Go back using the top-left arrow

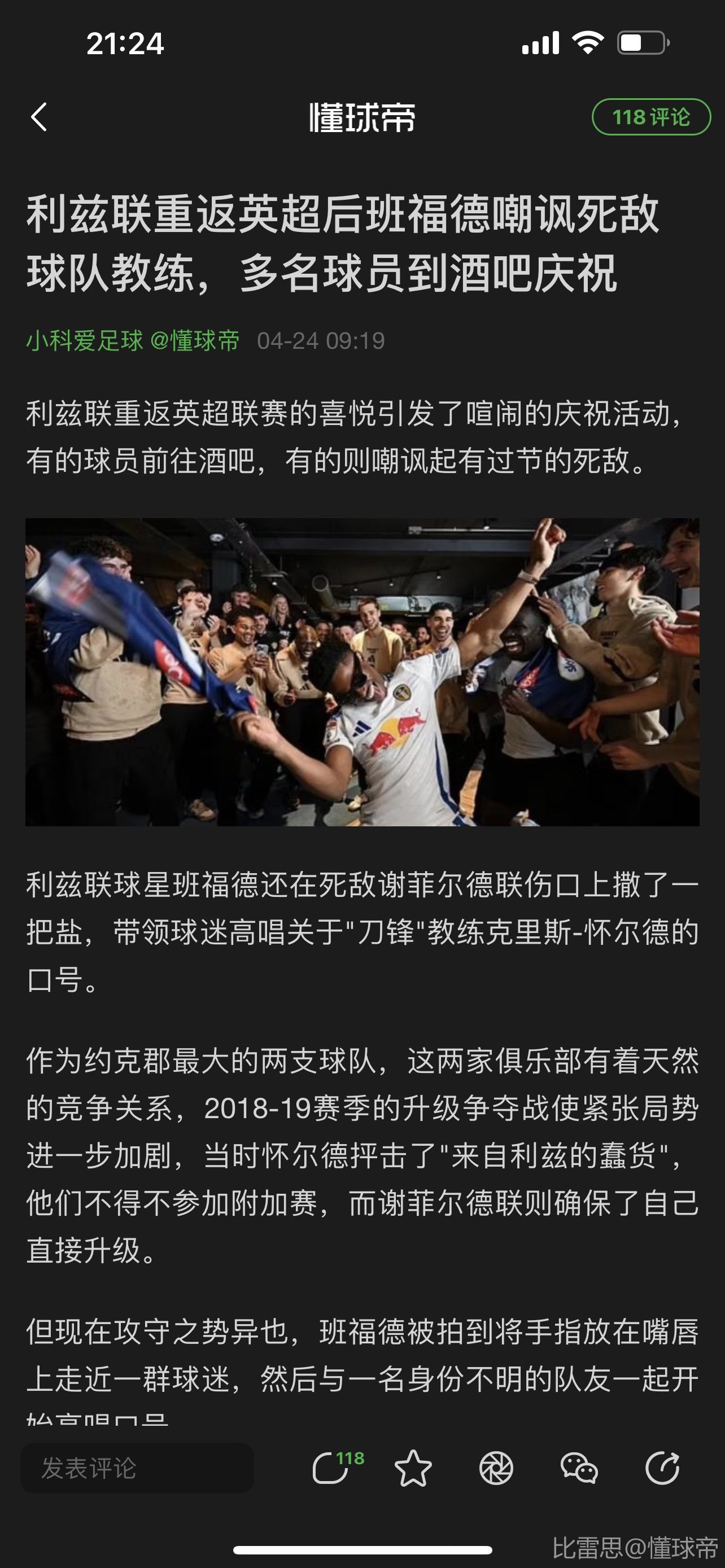(39, 117)
